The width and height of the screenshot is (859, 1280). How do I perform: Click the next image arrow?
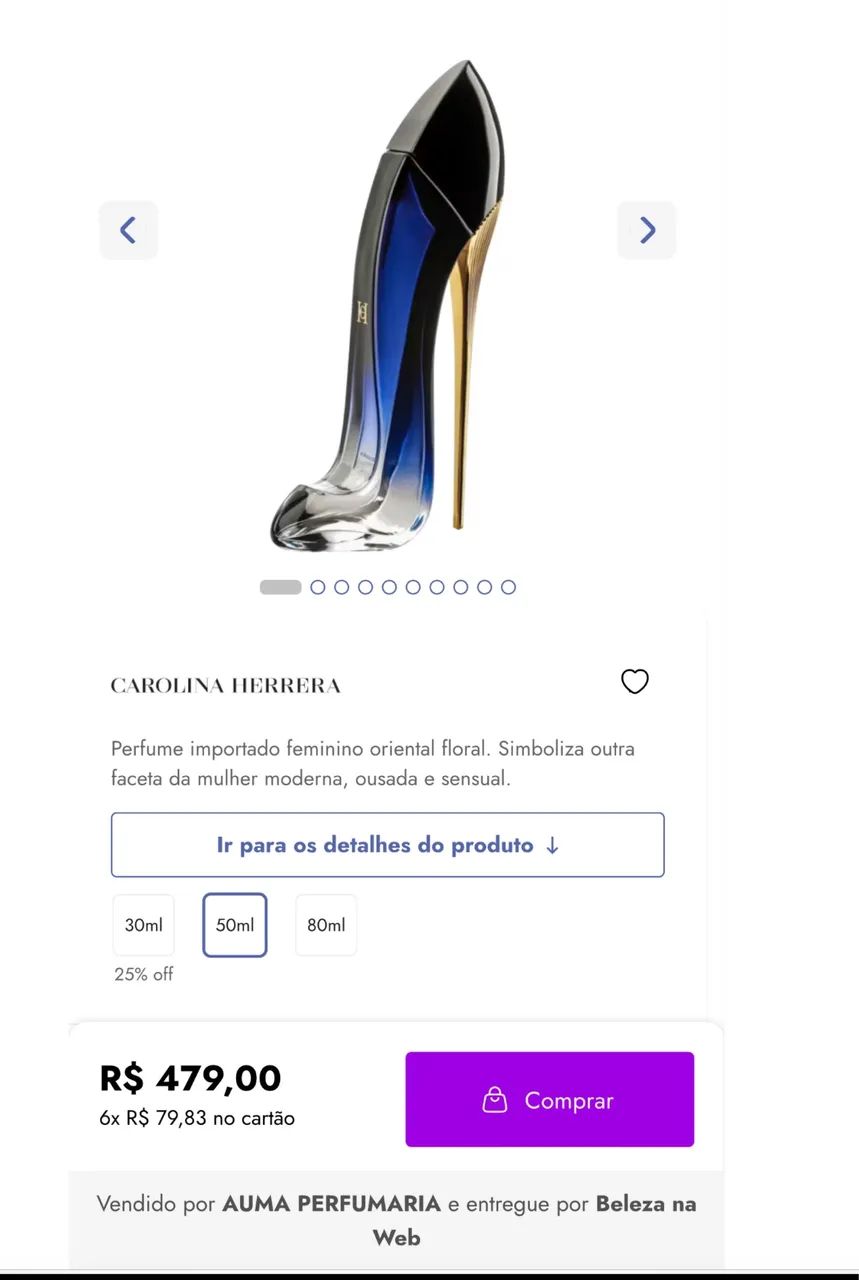(646, 230)
